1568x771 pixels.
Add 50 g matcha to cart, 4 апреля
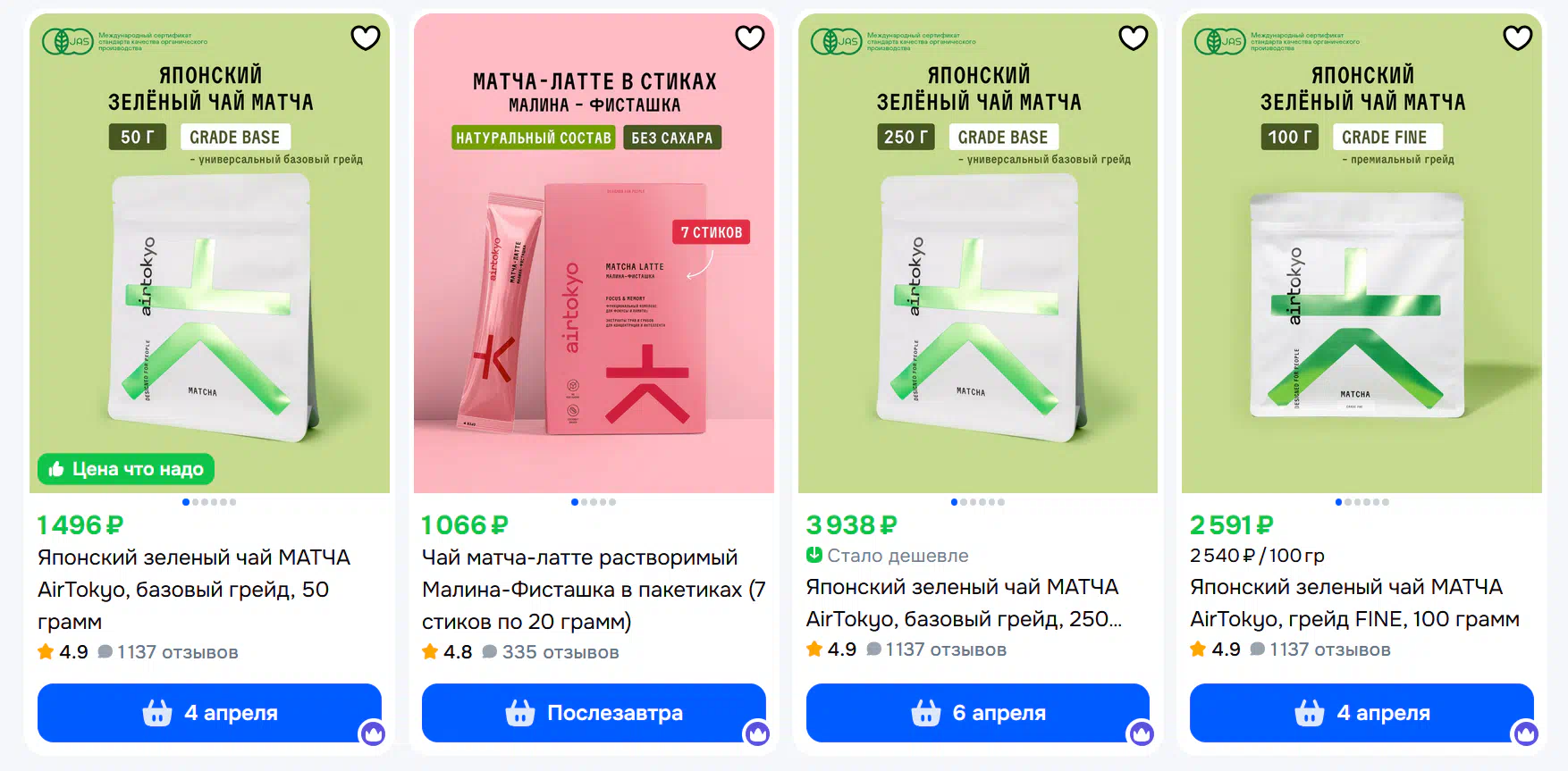click(x=209, y=713)
